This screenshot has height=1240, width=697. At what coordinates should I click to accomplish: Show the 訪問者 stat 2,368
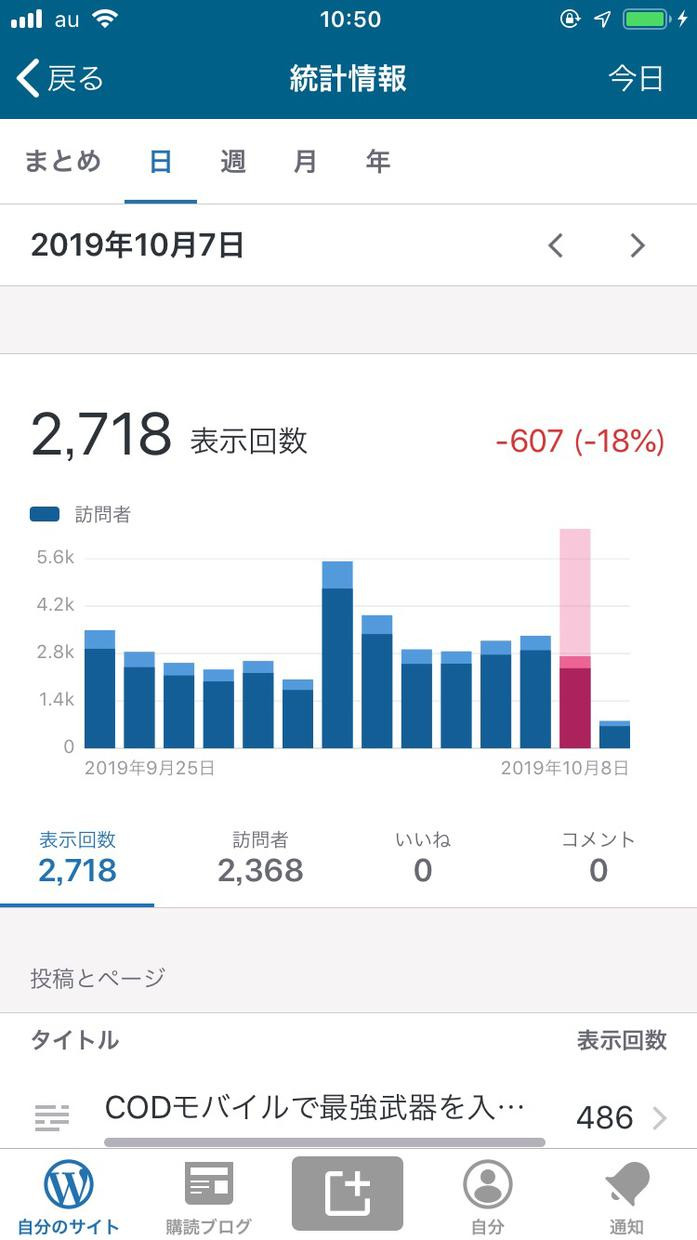coord(260,857)
